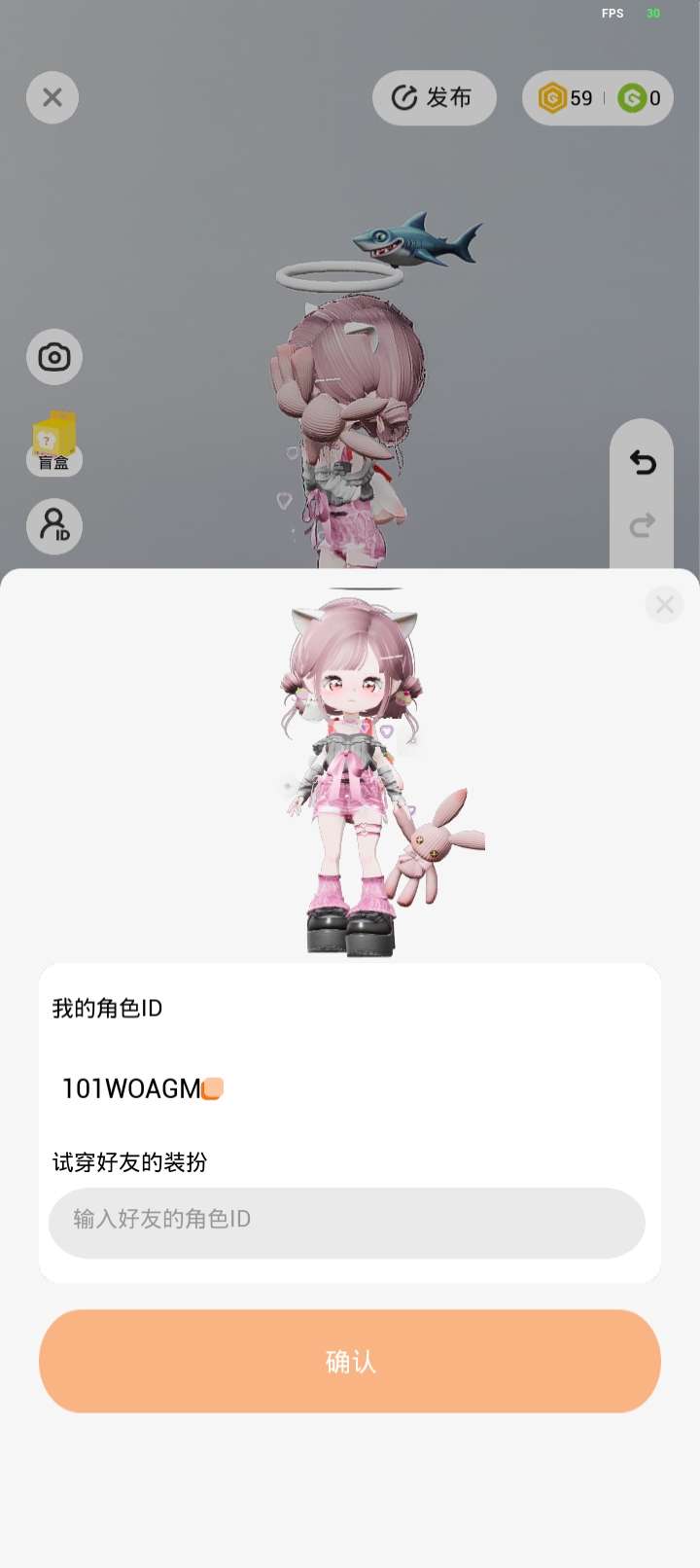The height and width of the screenshot is (1568, 700).
Task: Confirm with the 确认 button
Action: [350, 1361]
